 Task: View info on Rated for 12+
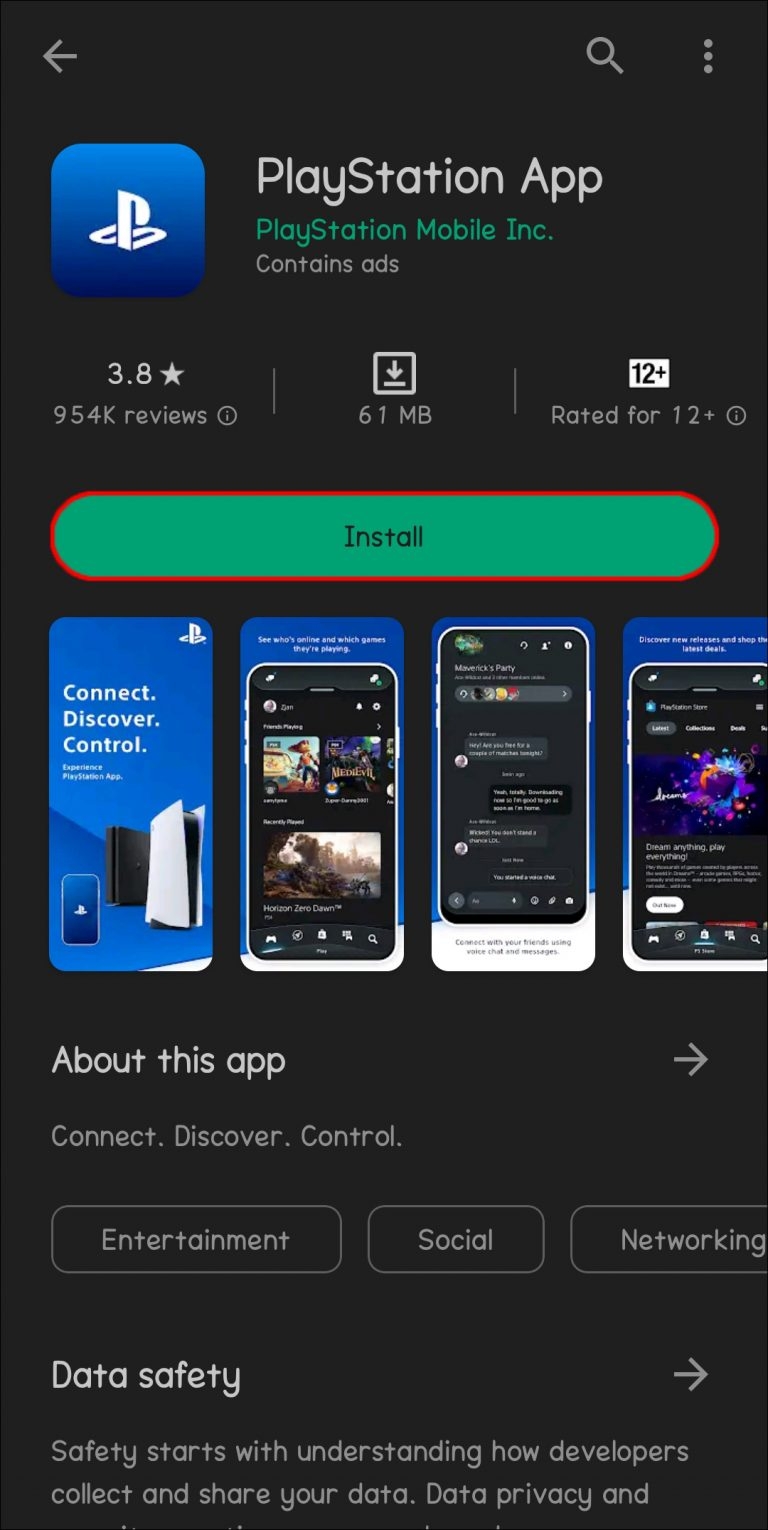[737, 416]
